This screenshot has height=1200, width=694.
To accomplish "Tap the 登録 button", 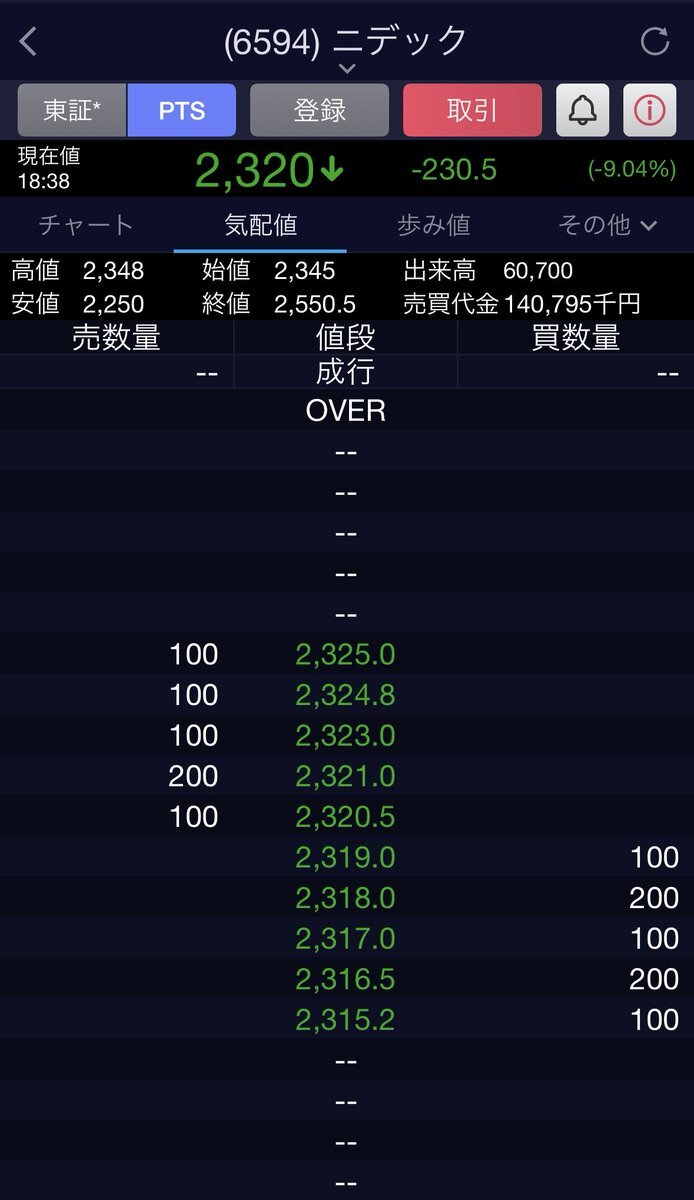I will [x=319, y=110].
